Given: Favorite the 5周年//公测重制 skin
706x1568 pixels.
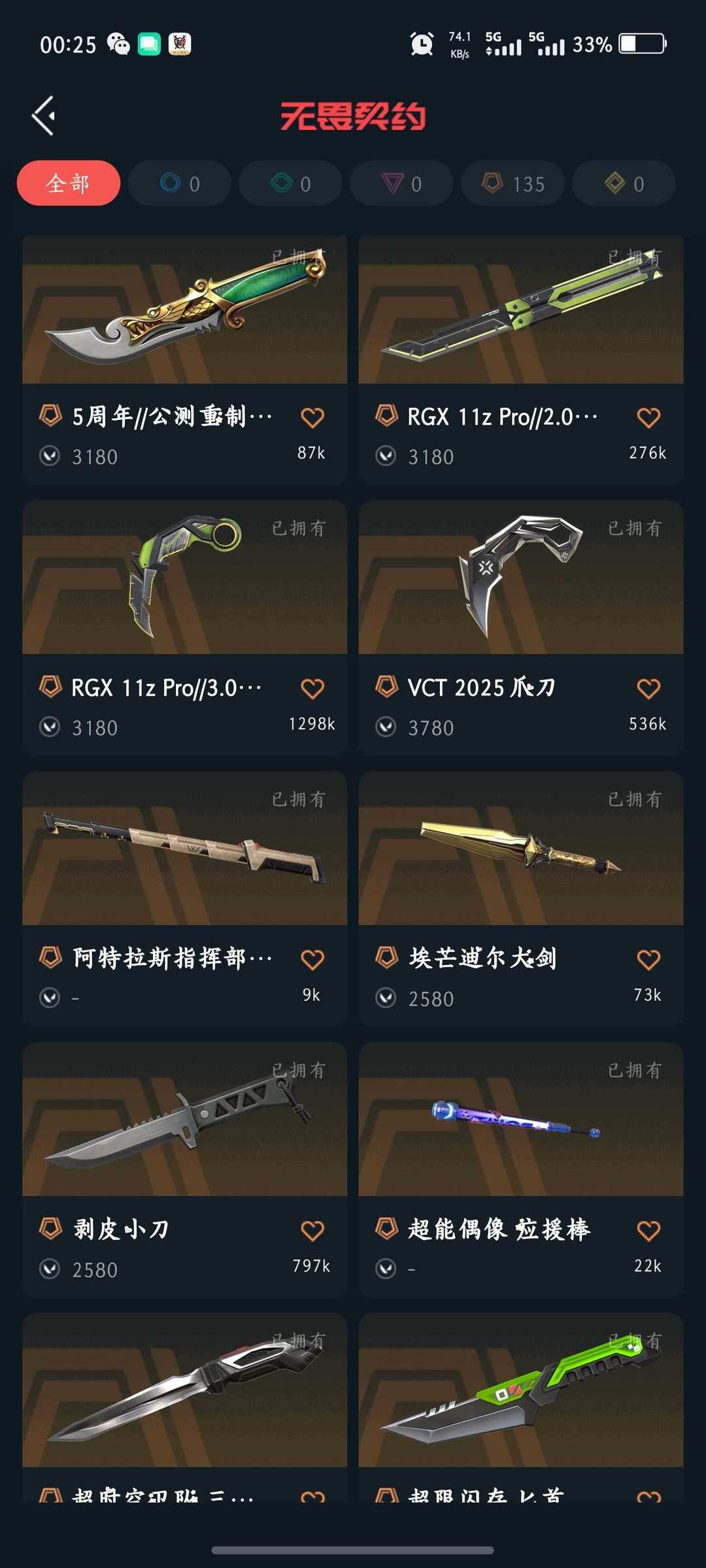Looking at the screenshot, I should (312, 417).
